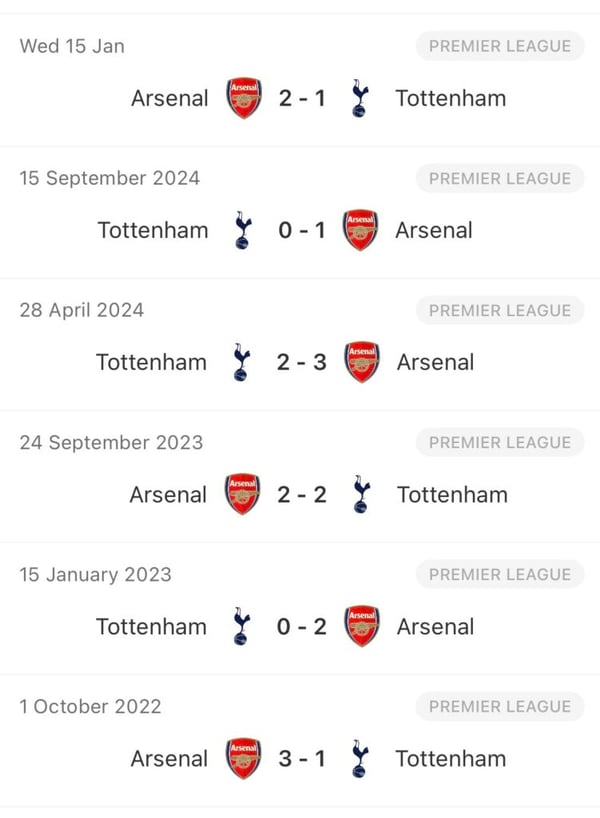View the 1 October 2022 Arsenal 3-1 Tottenham match

click(x=301, y=759)
